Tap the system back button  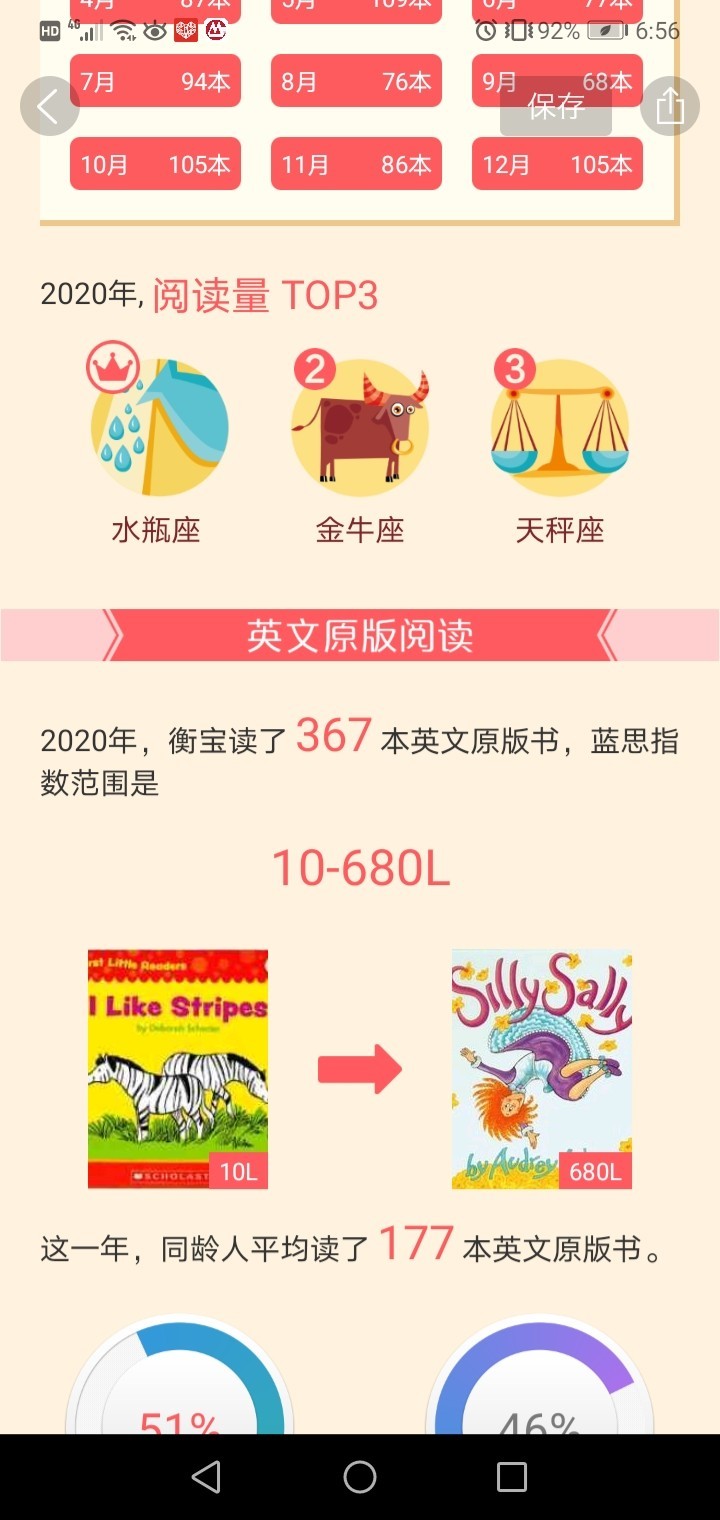coord(206,1477)
